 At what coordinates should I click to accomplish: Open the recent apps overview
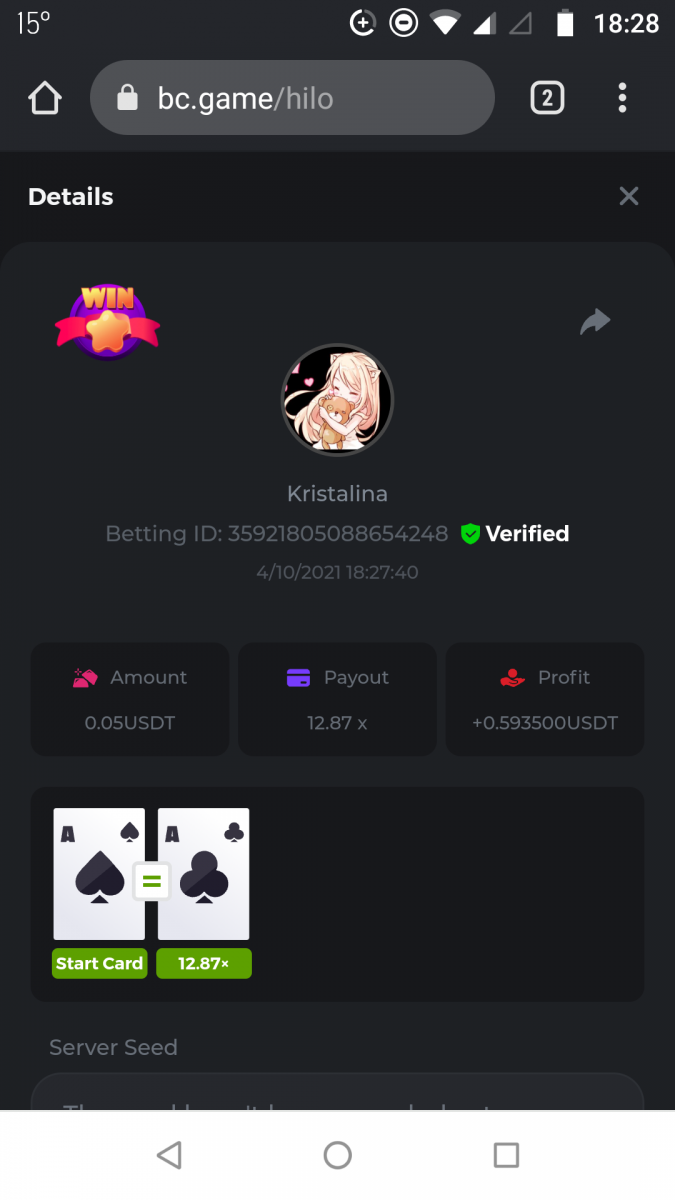(x=506, y=1156)
